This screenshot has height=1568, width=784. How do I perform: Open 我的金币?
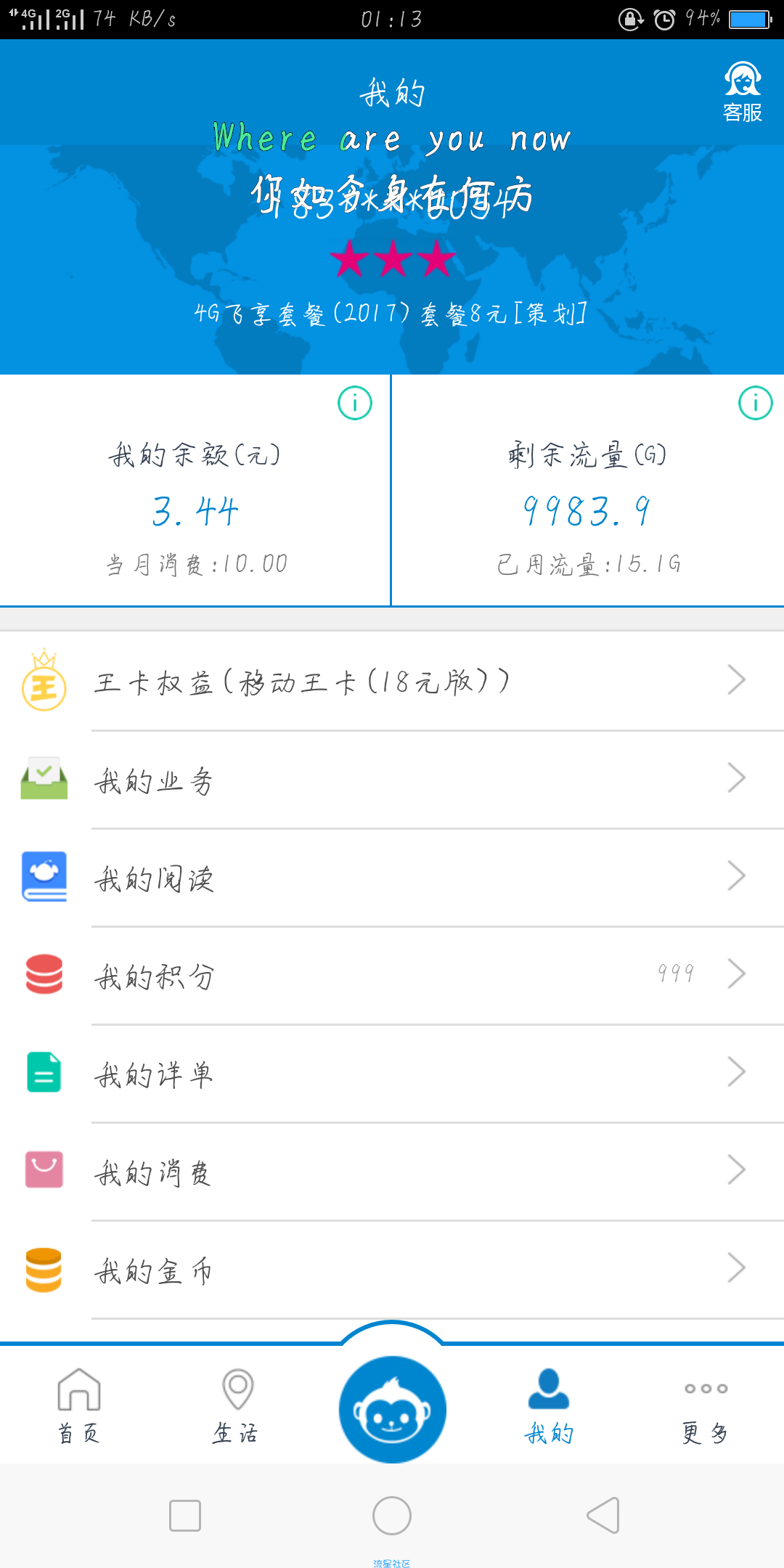392,1269
